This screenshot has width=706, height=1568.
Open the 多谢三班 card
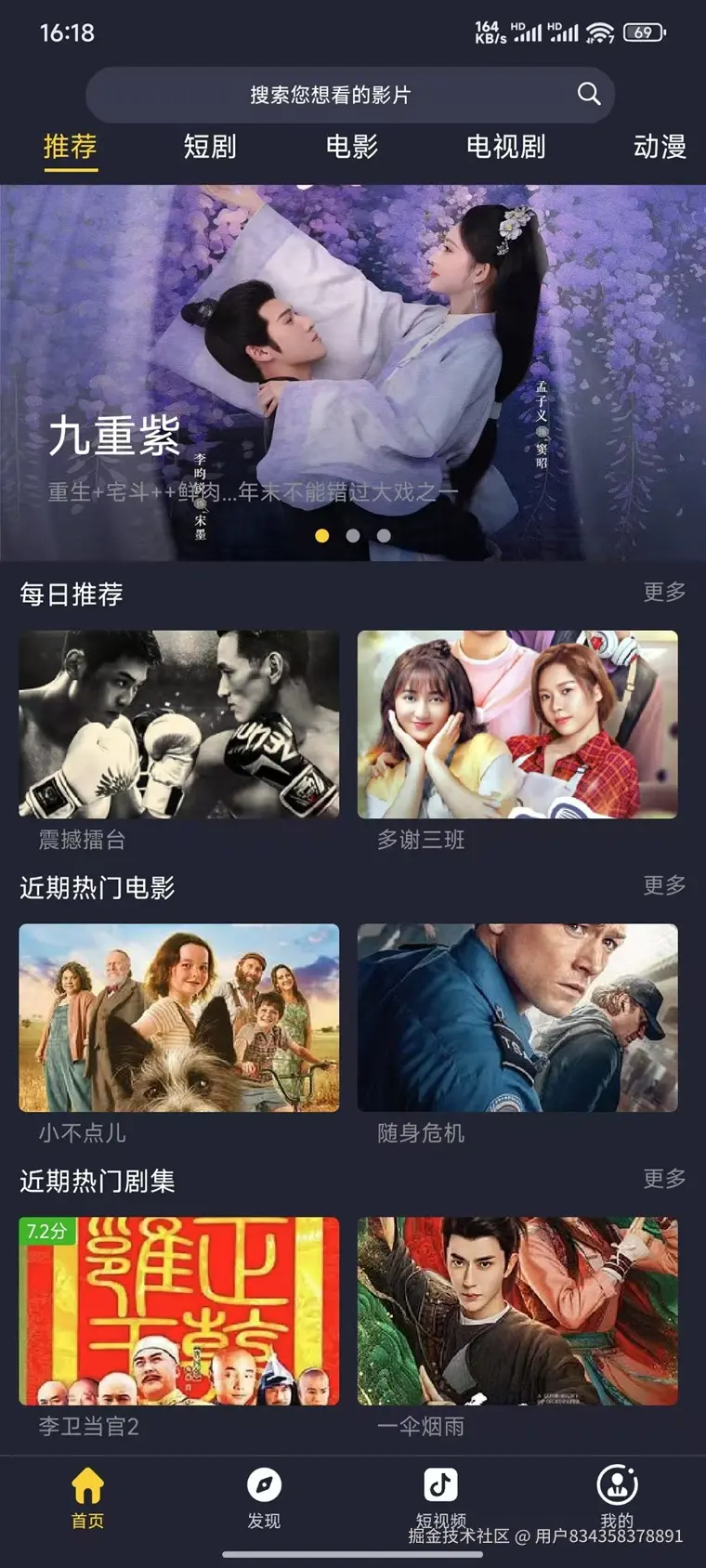tap(517, 725)
